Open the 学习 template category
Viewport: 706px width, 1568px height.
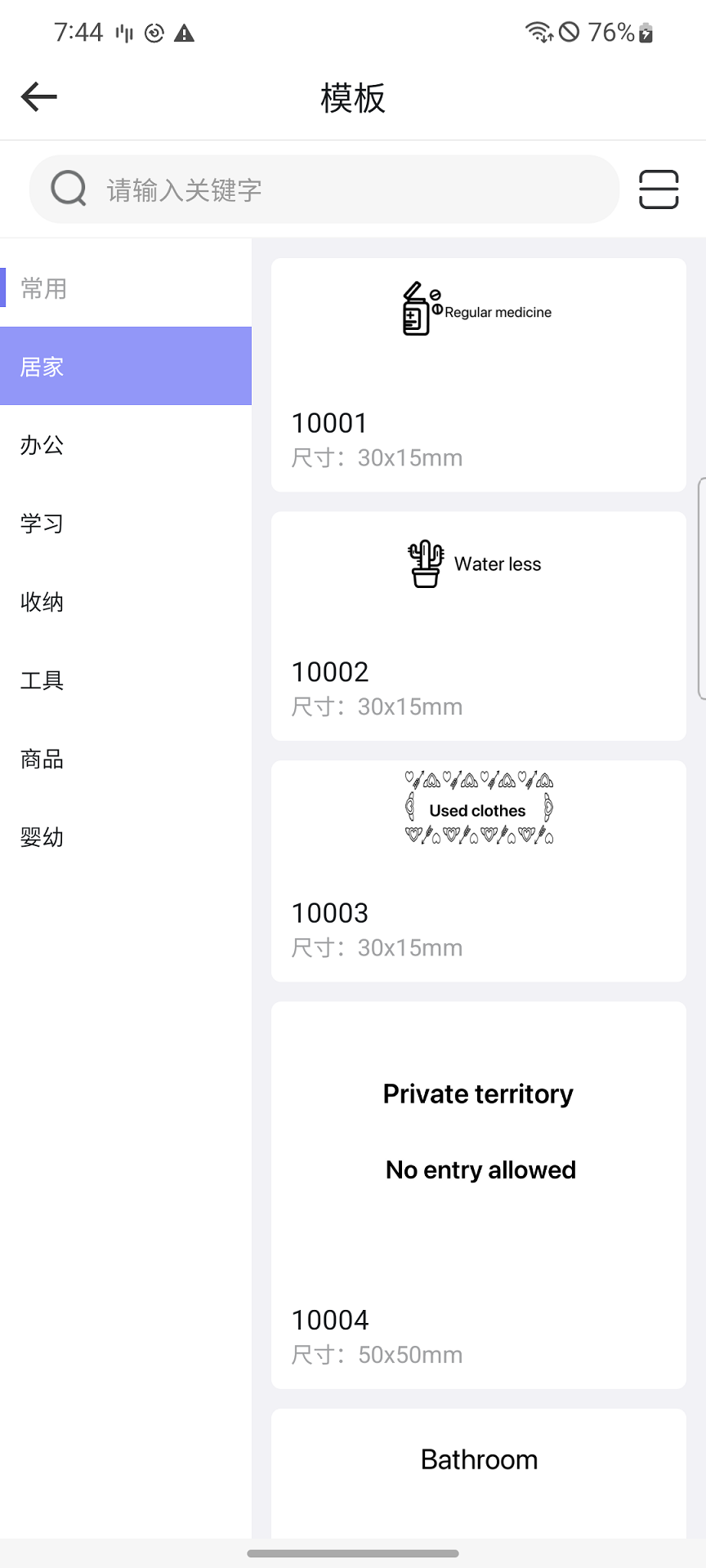tap(41, 523)
